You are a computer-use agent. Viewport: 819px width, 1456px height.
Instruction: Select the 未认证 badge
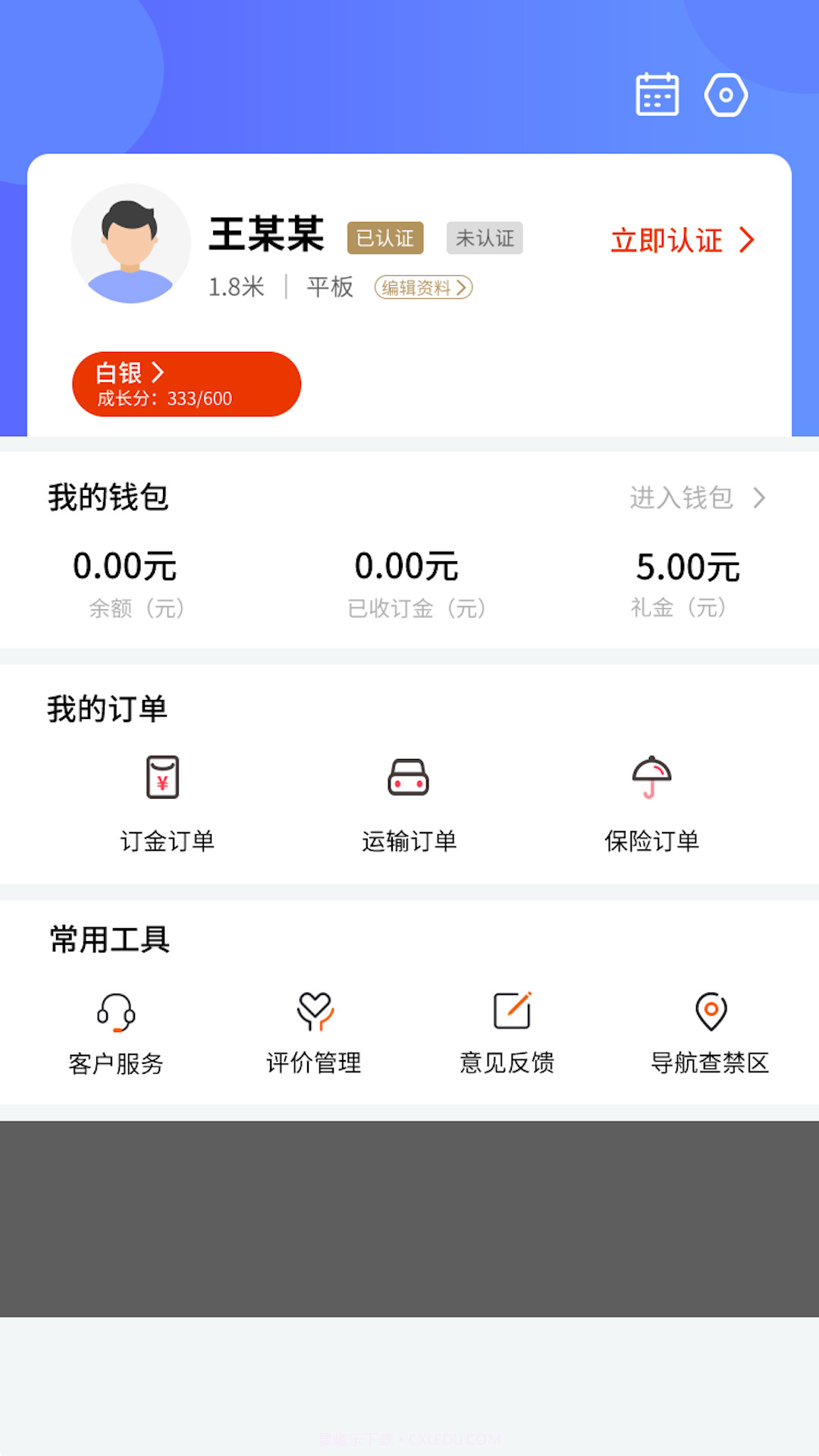[485, 238]
